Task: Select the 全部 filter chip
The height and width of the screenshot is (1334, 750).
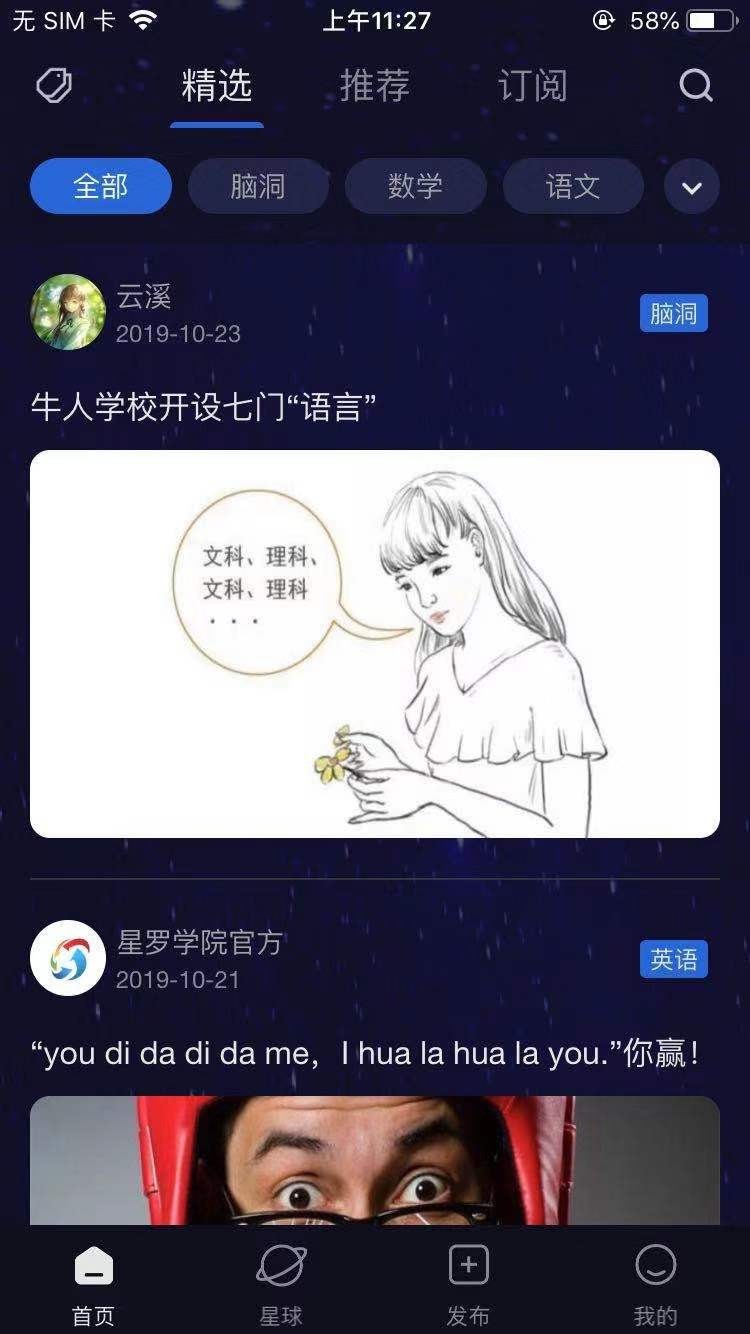Action: (x=99, y=186)
